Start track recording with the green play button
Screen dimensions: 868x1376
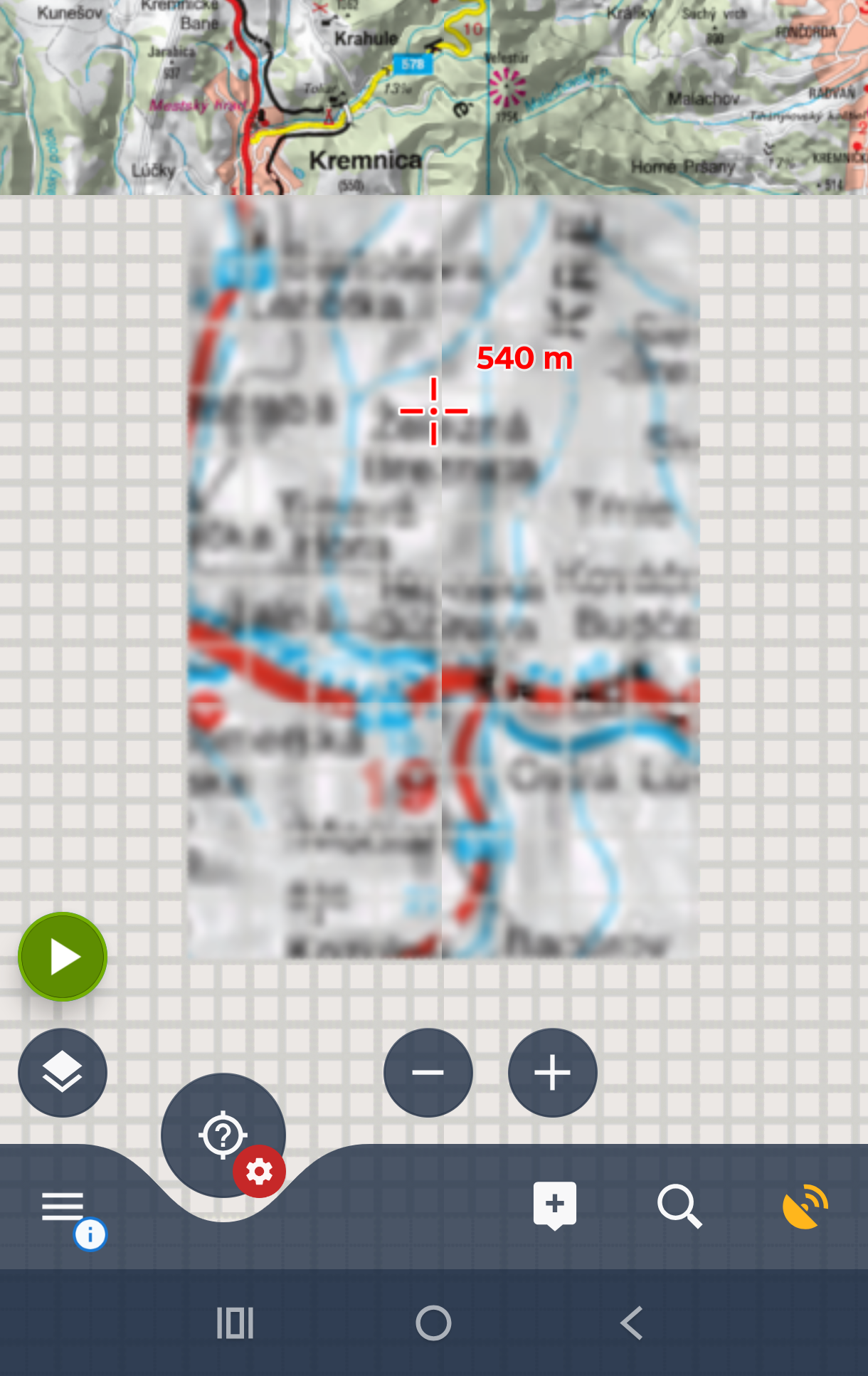(63, 957)
